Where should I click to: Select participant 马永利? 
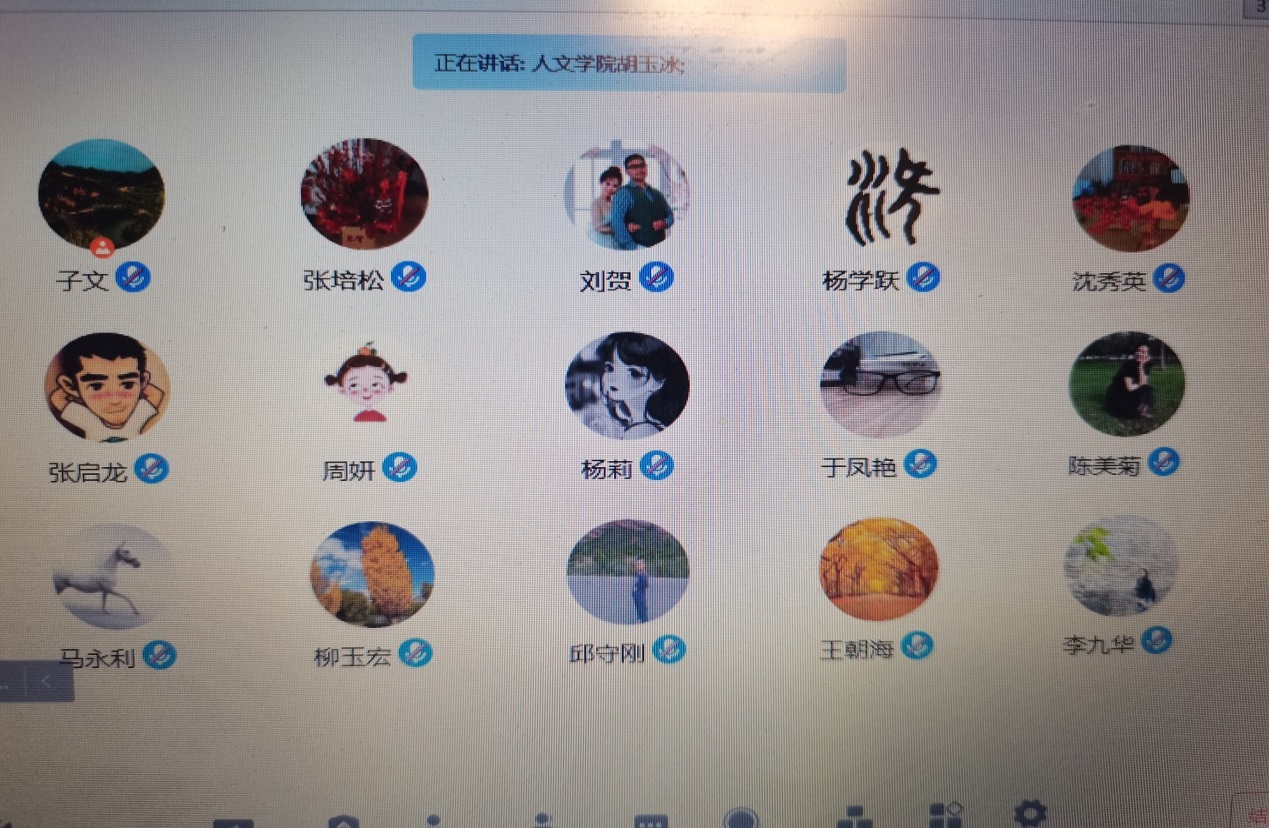[113, 577]
